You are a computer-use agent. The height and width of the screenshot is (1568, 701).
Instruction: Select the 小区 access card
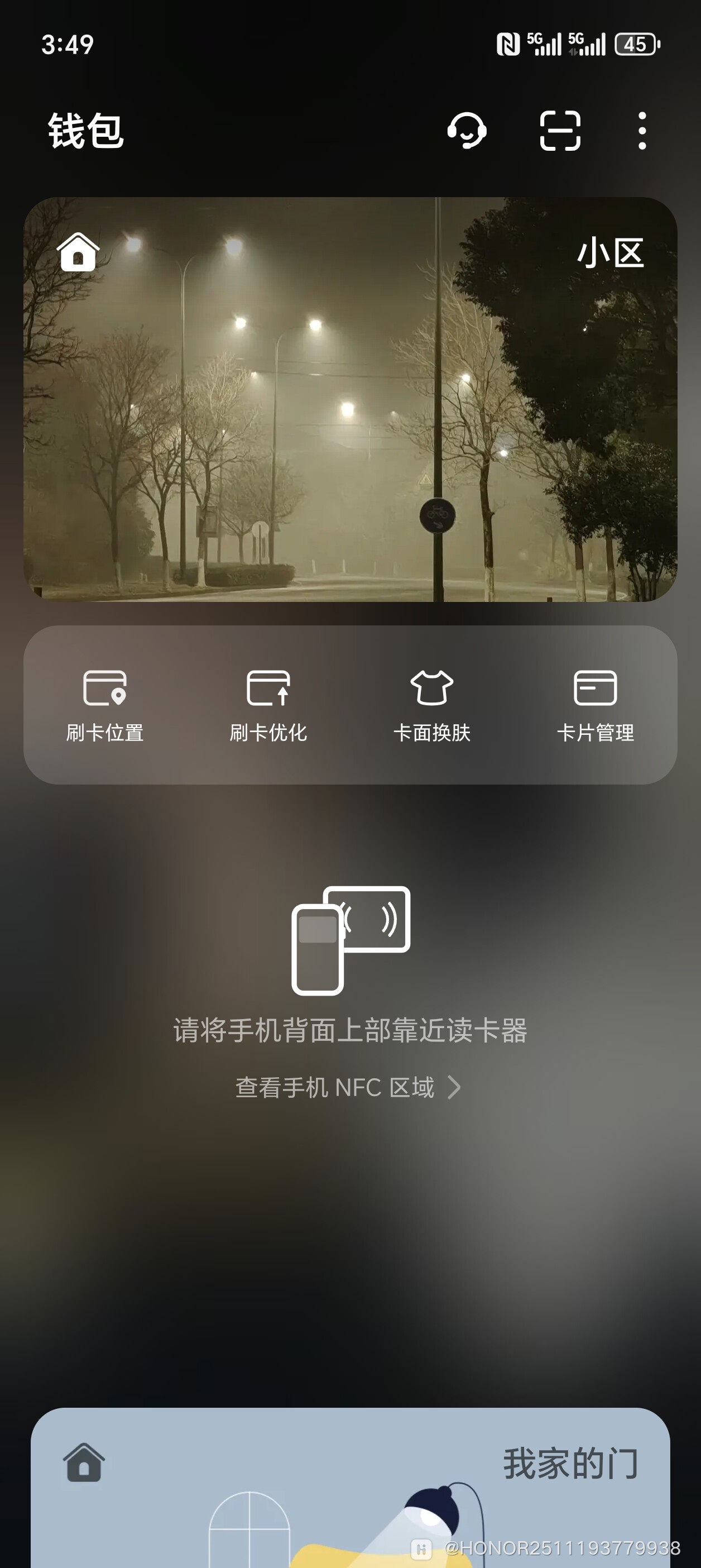click(350, 399)
